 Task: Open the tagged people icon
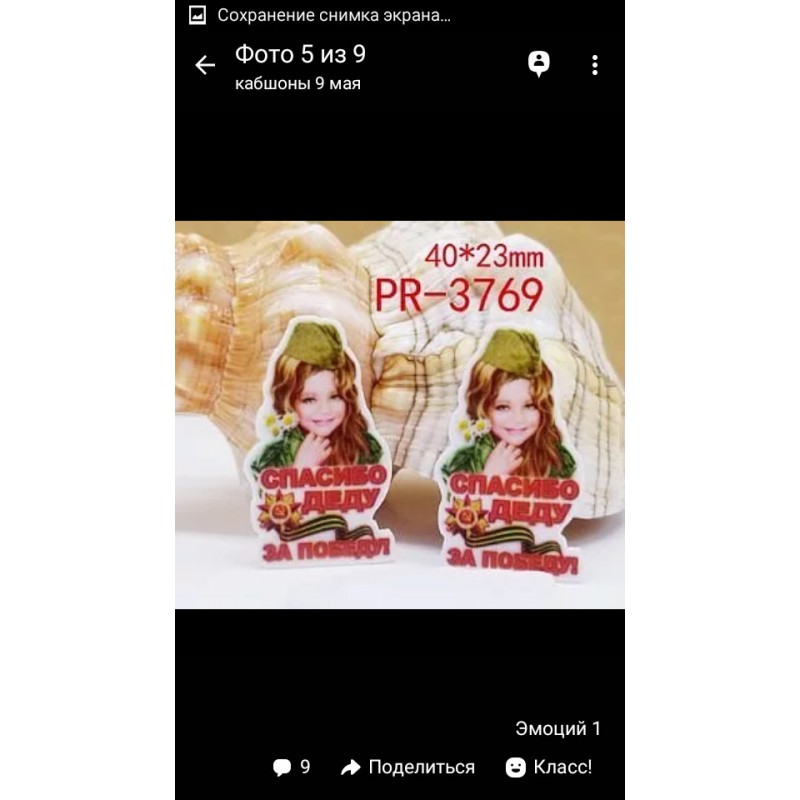(x=539, y=64)
